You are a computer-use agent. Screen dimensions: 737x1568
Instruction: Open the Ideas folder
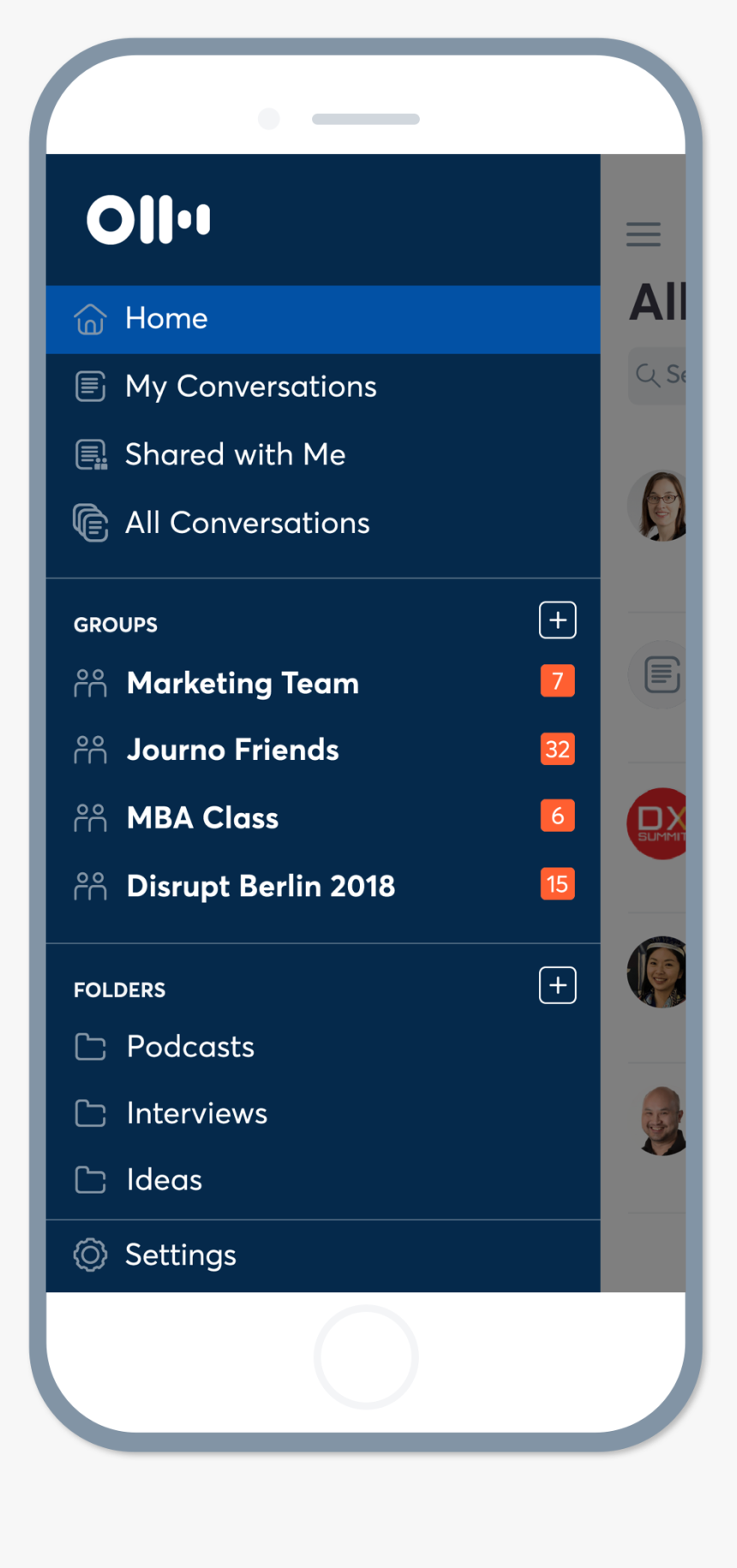(164, 1181)
